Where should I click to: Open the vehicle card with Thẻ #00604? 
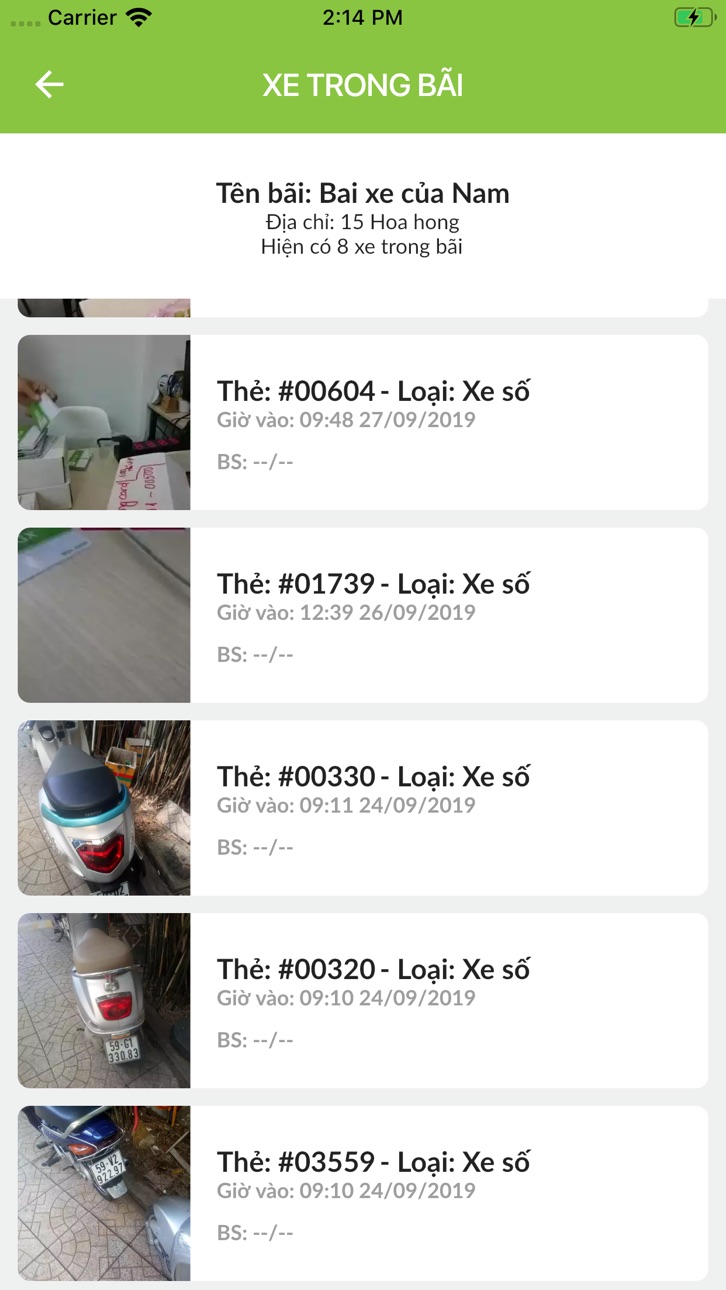tap(363, 422)
